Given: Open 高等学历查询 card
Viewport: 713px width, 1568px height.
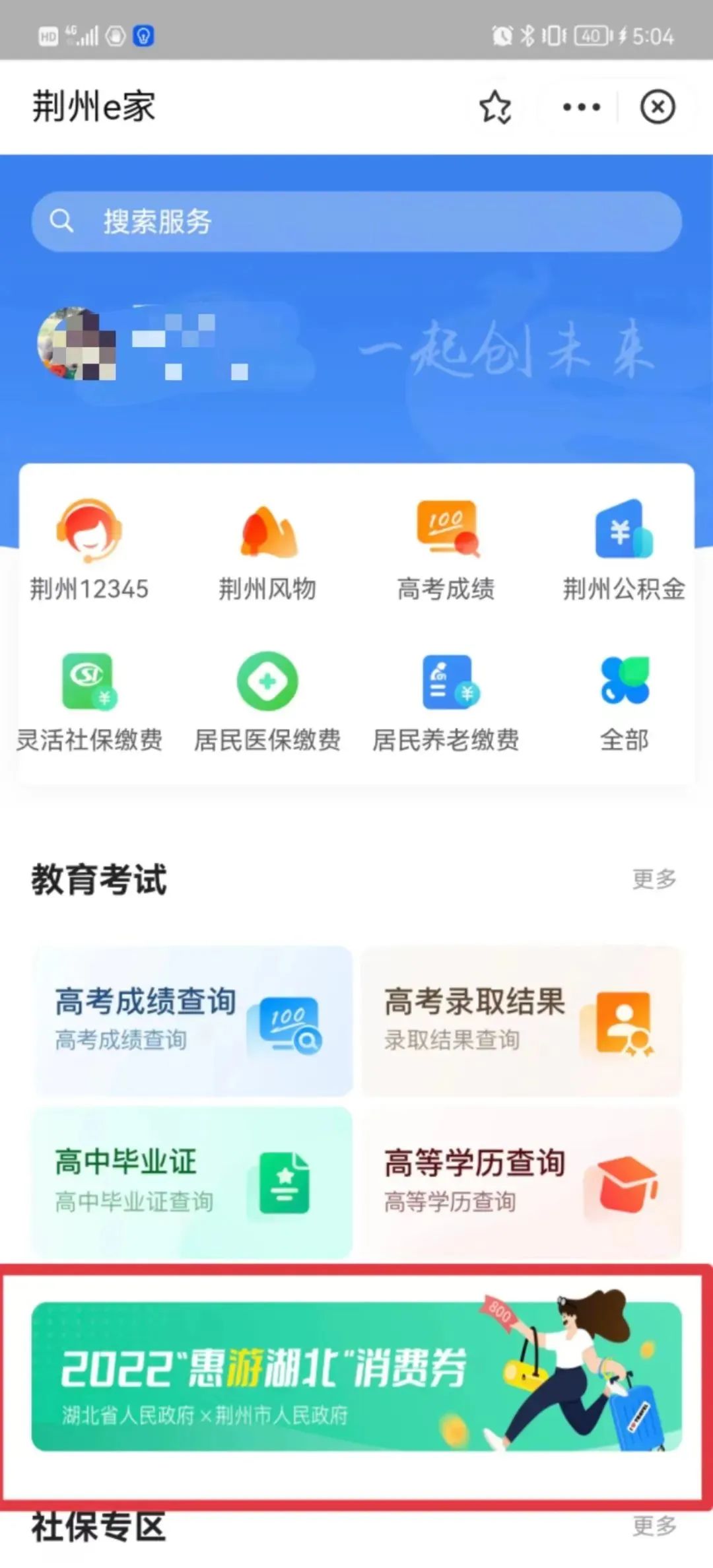Looking at the screenshot, I should click(522, 1182).
